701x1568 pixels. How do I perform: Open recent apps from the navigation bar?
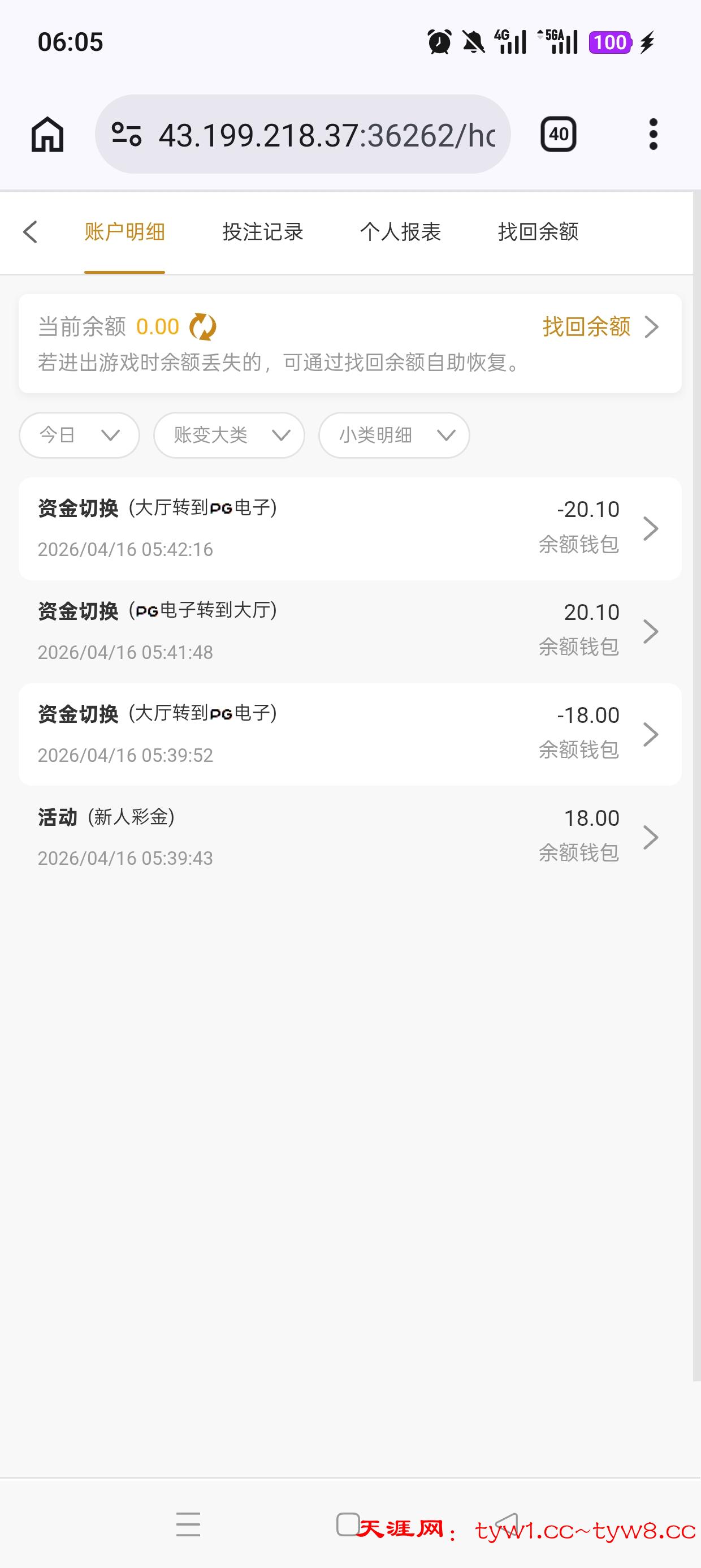(188, 1524)
